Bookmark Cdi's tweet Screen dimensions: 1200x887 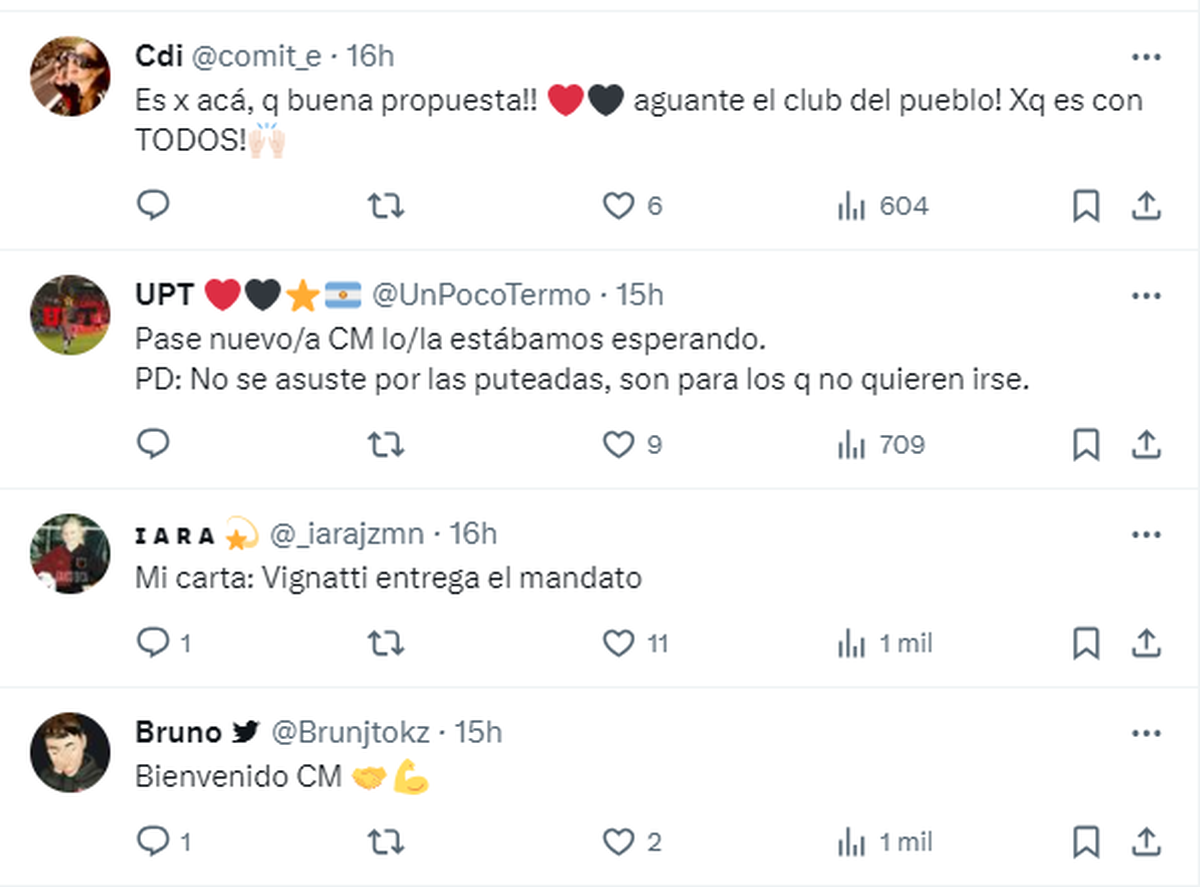(x=1085, y=206)
